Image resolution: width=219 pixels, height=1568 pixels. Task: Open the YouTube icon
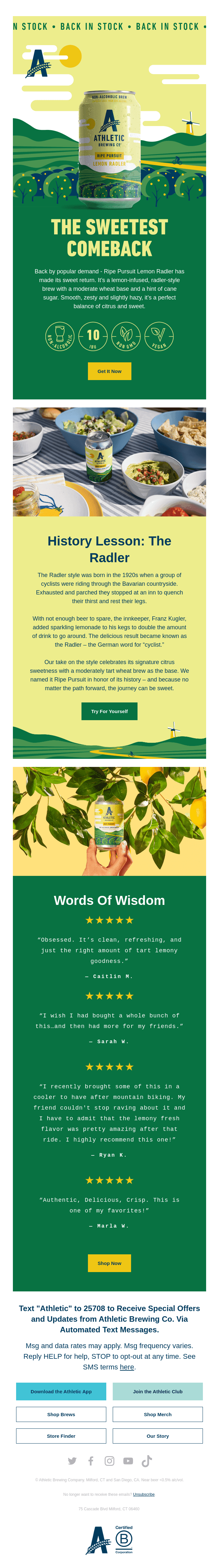tap(128, 1461)
